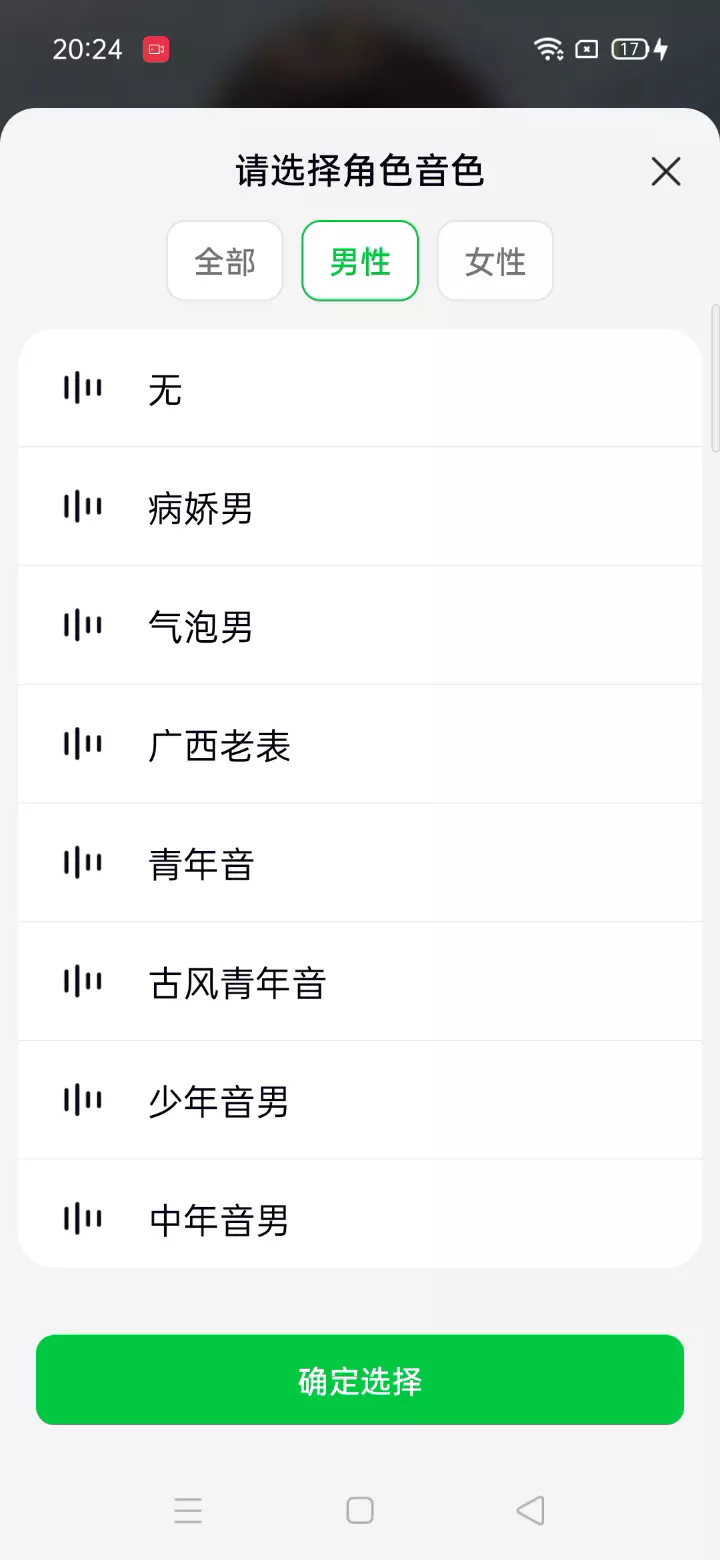
Task: Select the 男性 filter
Action: click(x=360, y=261)
